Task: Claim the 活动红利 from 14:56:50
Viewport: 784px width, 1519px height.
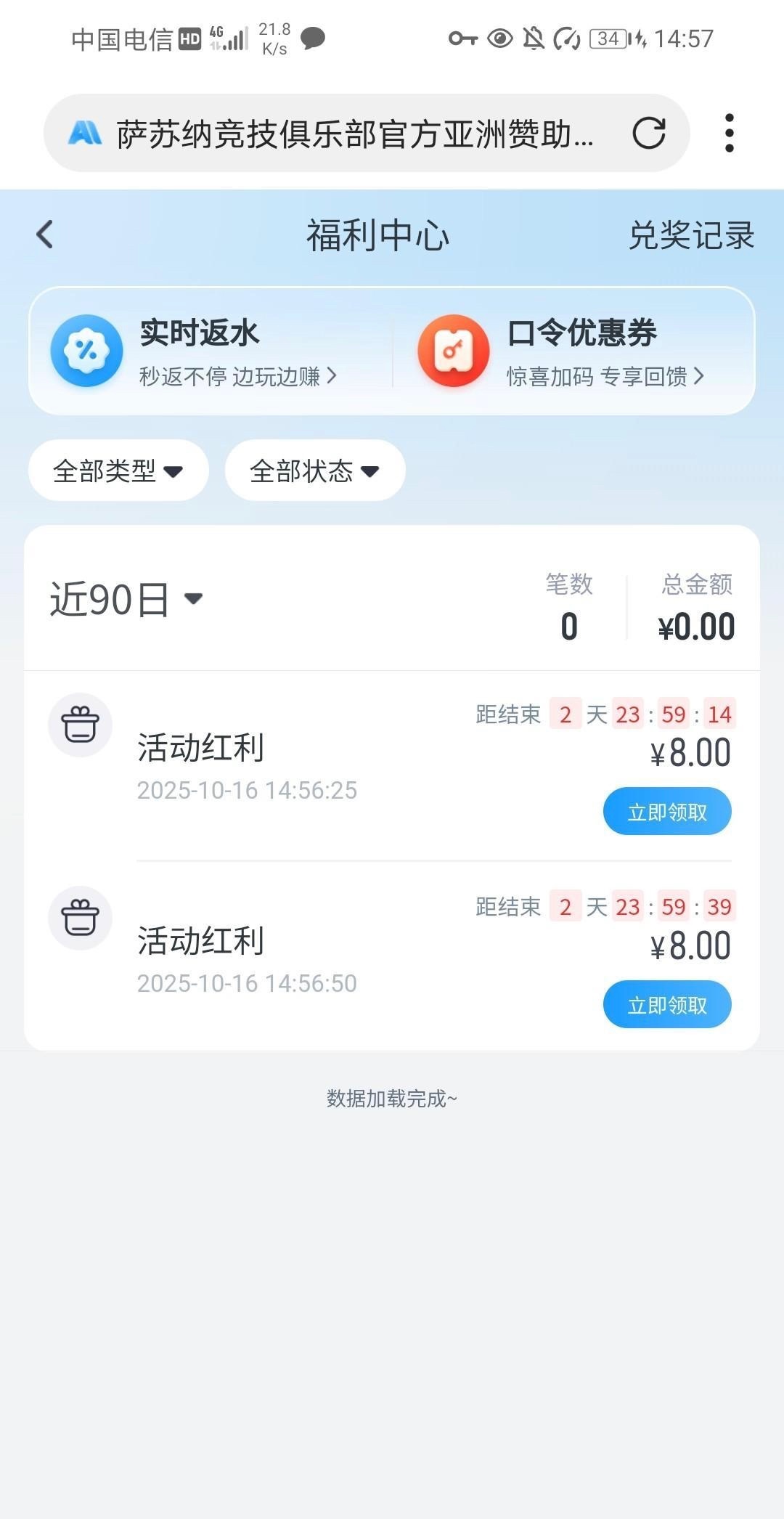Action: coord(666,1004)
